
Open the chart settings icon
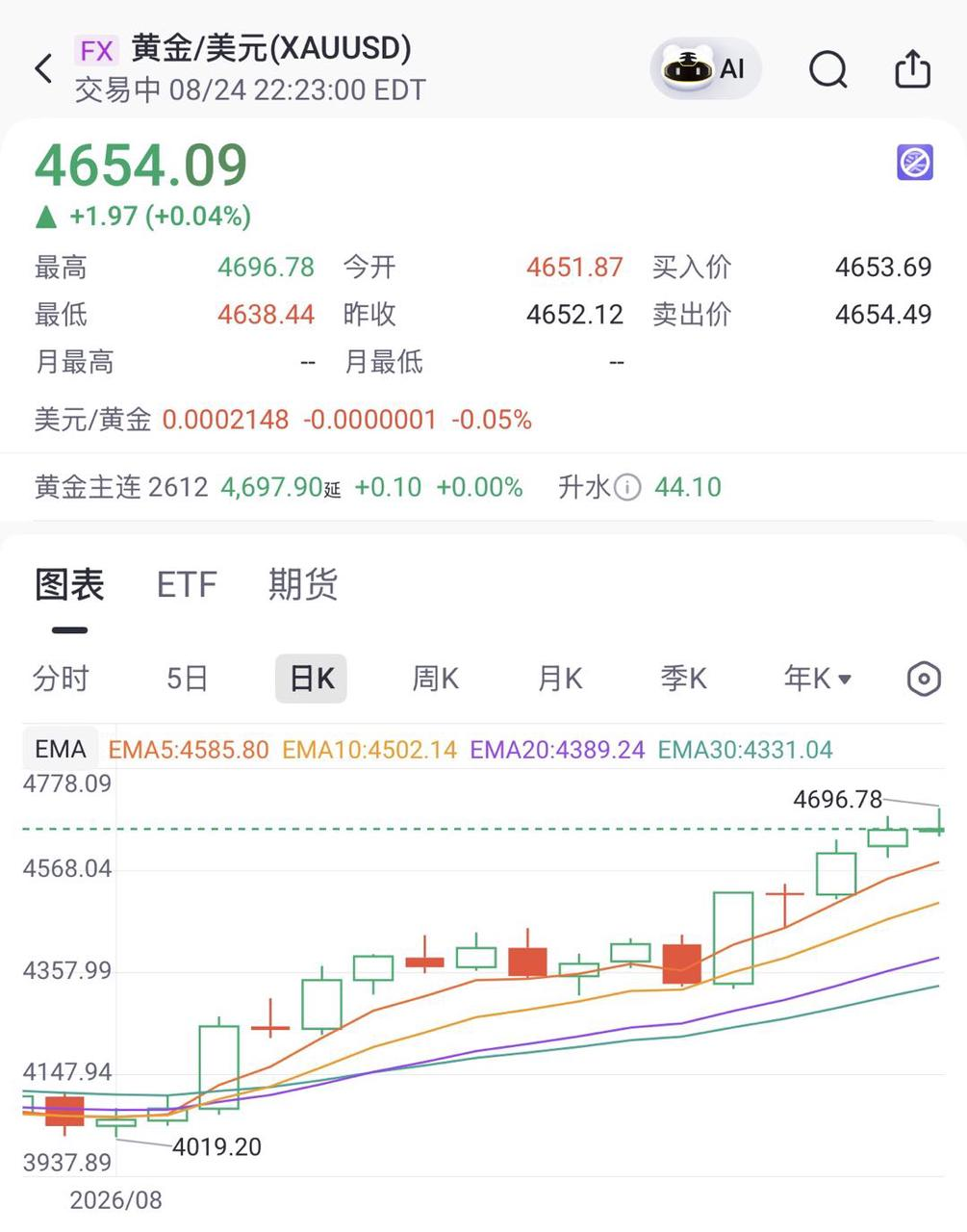click(x=924, y=679)
